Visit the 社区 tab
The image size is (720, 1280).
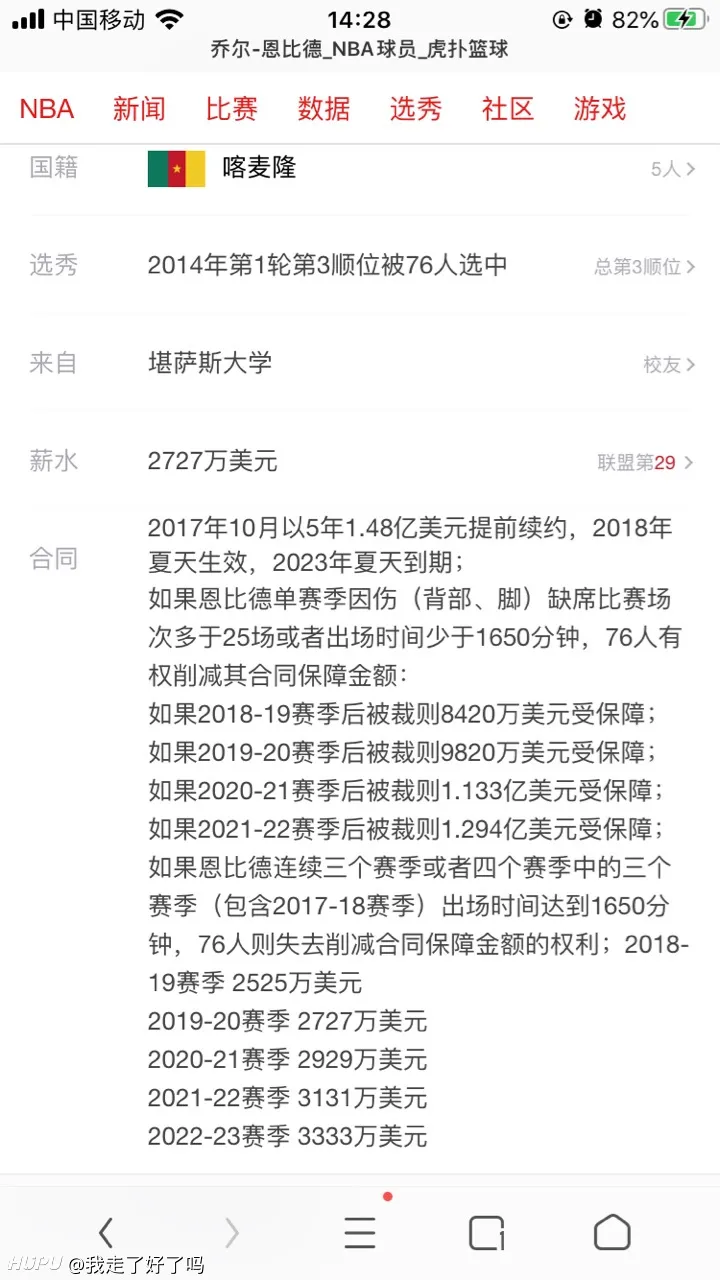coord(508,109)
